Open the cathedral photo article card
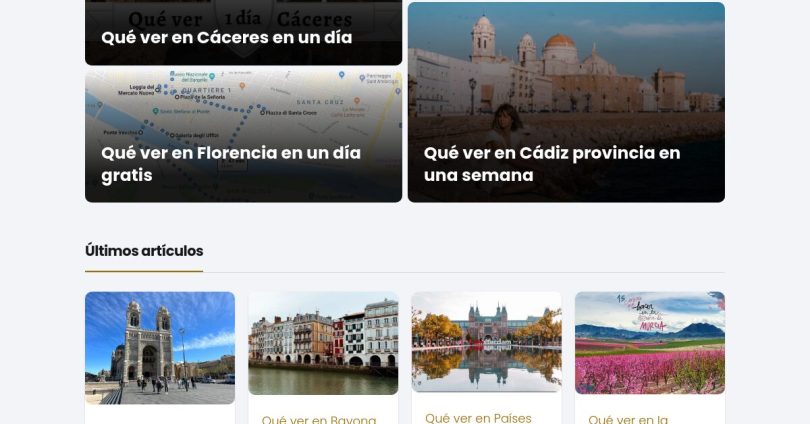 [x=160, y=347]
